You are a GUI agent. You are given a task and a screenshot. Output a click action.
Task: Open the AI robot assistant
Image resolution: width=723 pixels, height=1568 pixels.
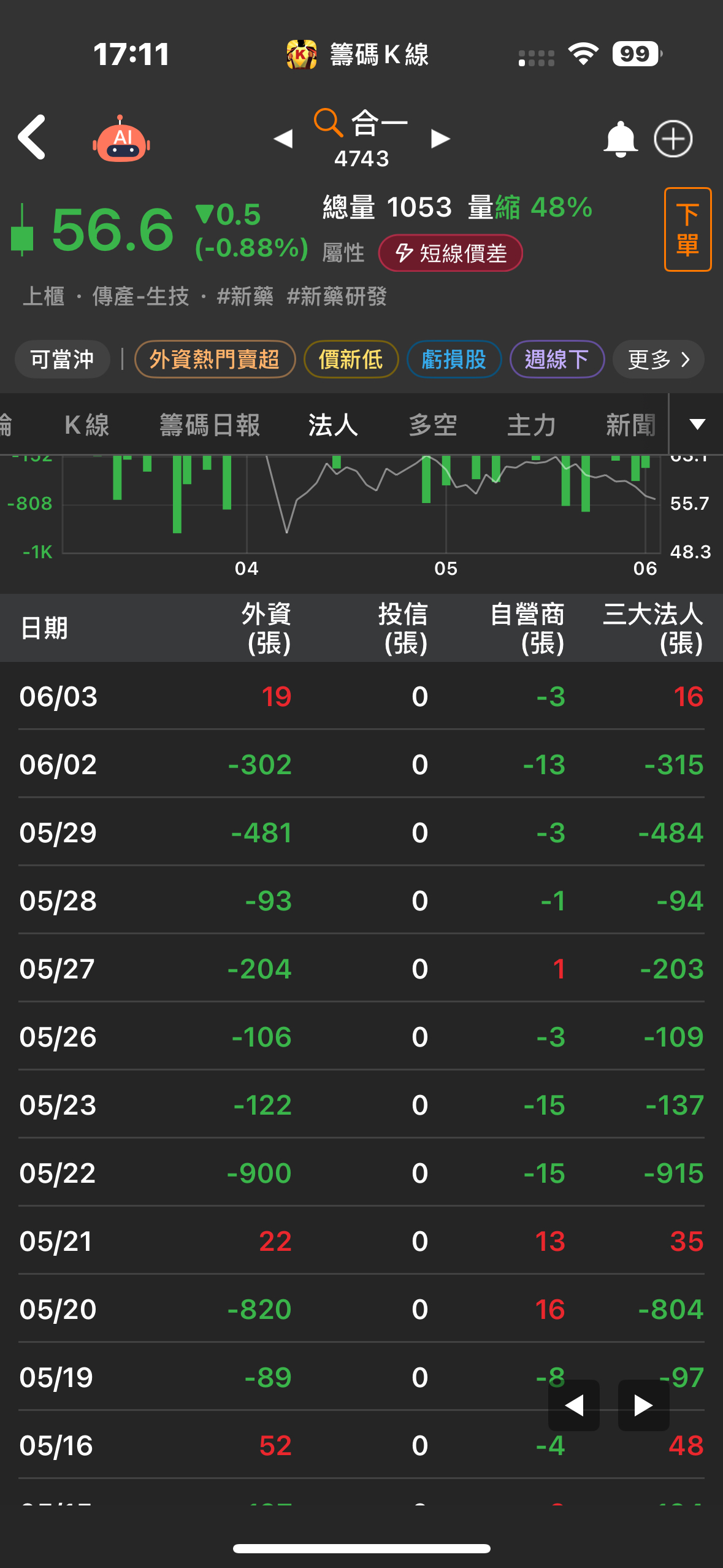(121, 139)
